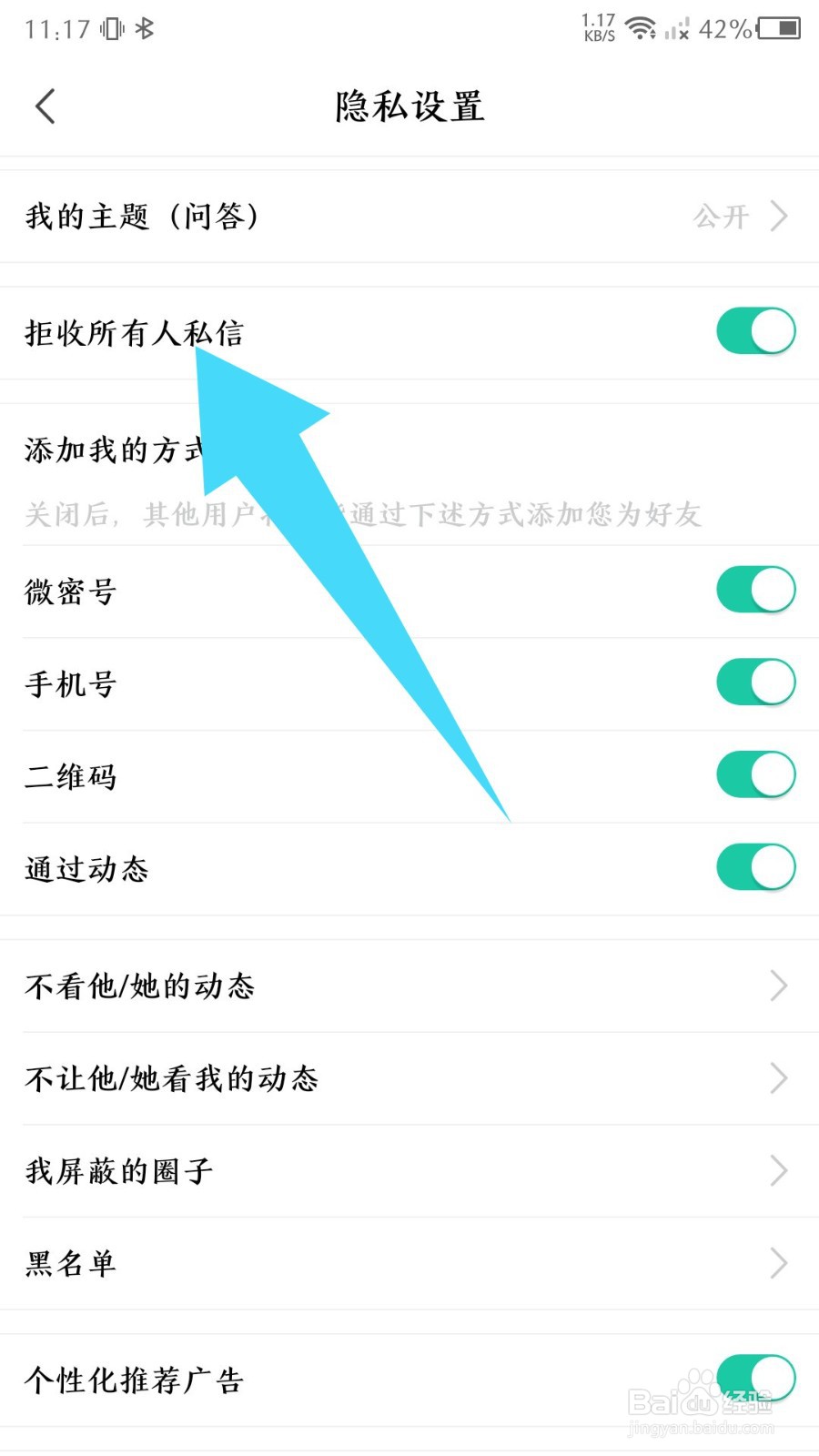Viewport: 819px width, 1456px height.
Task: Turn off 个性化推荐广告
Action: point(756,1378)
